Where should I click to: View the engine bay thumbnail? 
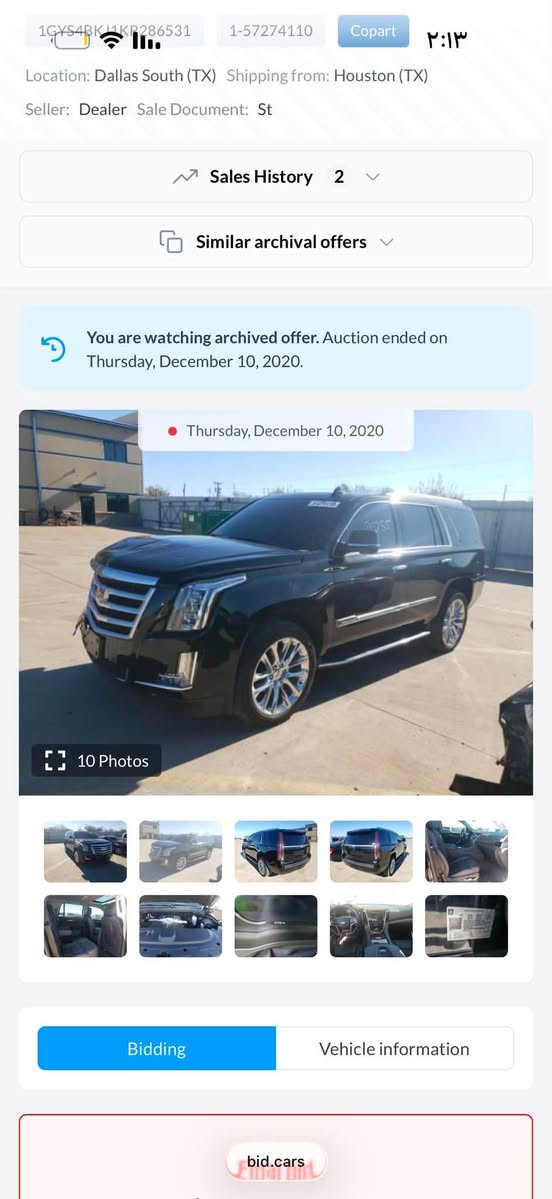tap(180, 926)
